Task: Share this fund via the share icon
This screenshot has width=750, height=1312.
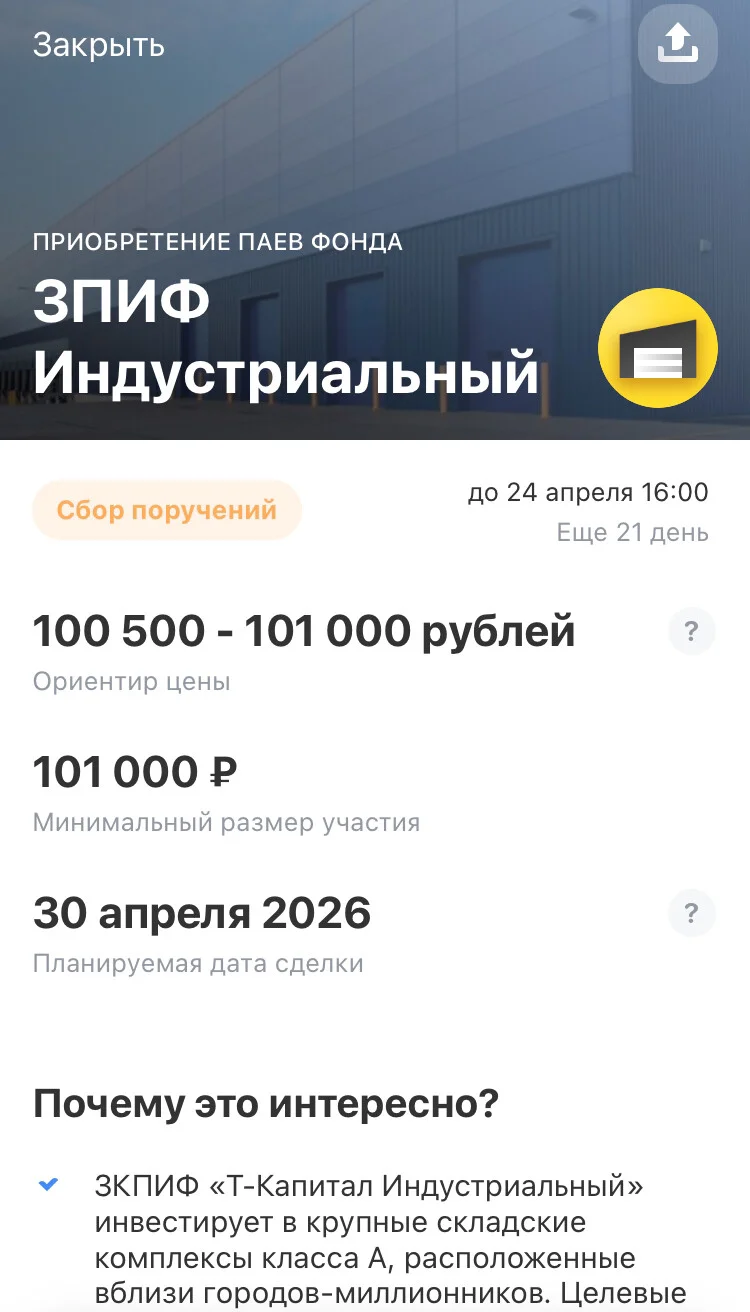Action: coord(678,44)
